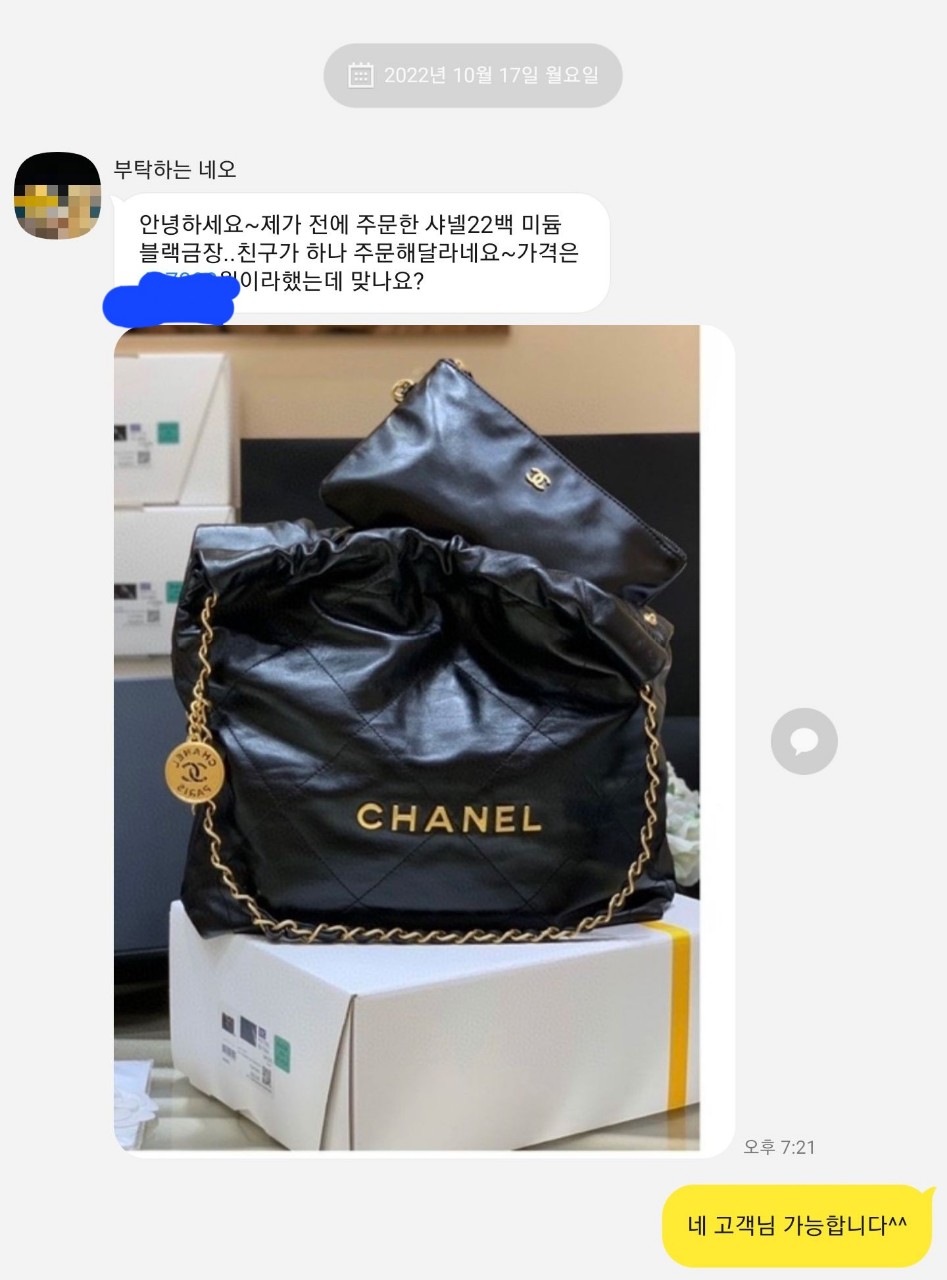This screenshot has height=1280, width=947.
Task: Open 부탁하는 네오's profile picture
Action: pos(57,196)
